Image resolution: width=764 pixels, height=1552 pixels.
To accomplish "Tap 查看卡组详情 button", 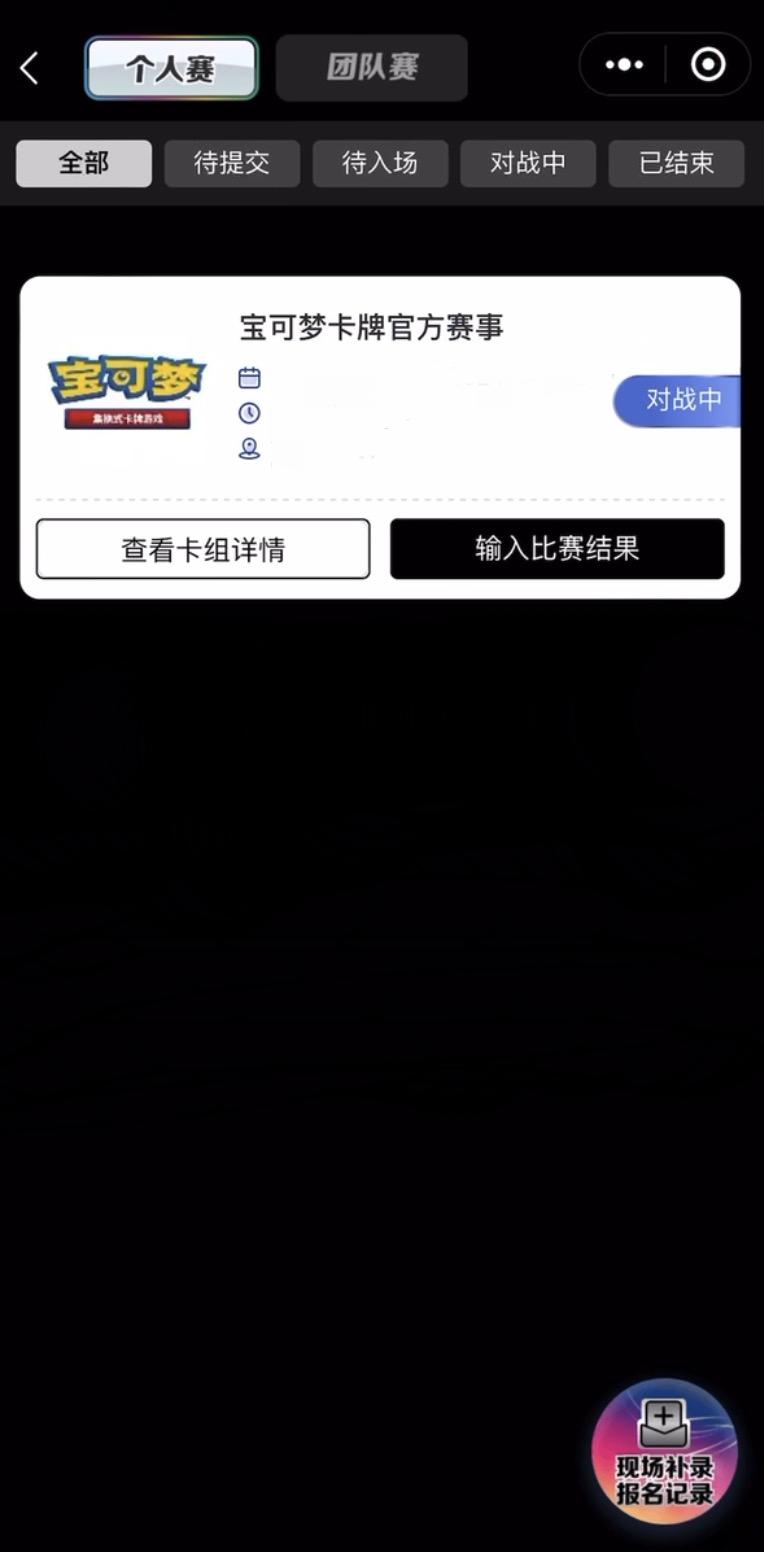I will click(203, 549).
